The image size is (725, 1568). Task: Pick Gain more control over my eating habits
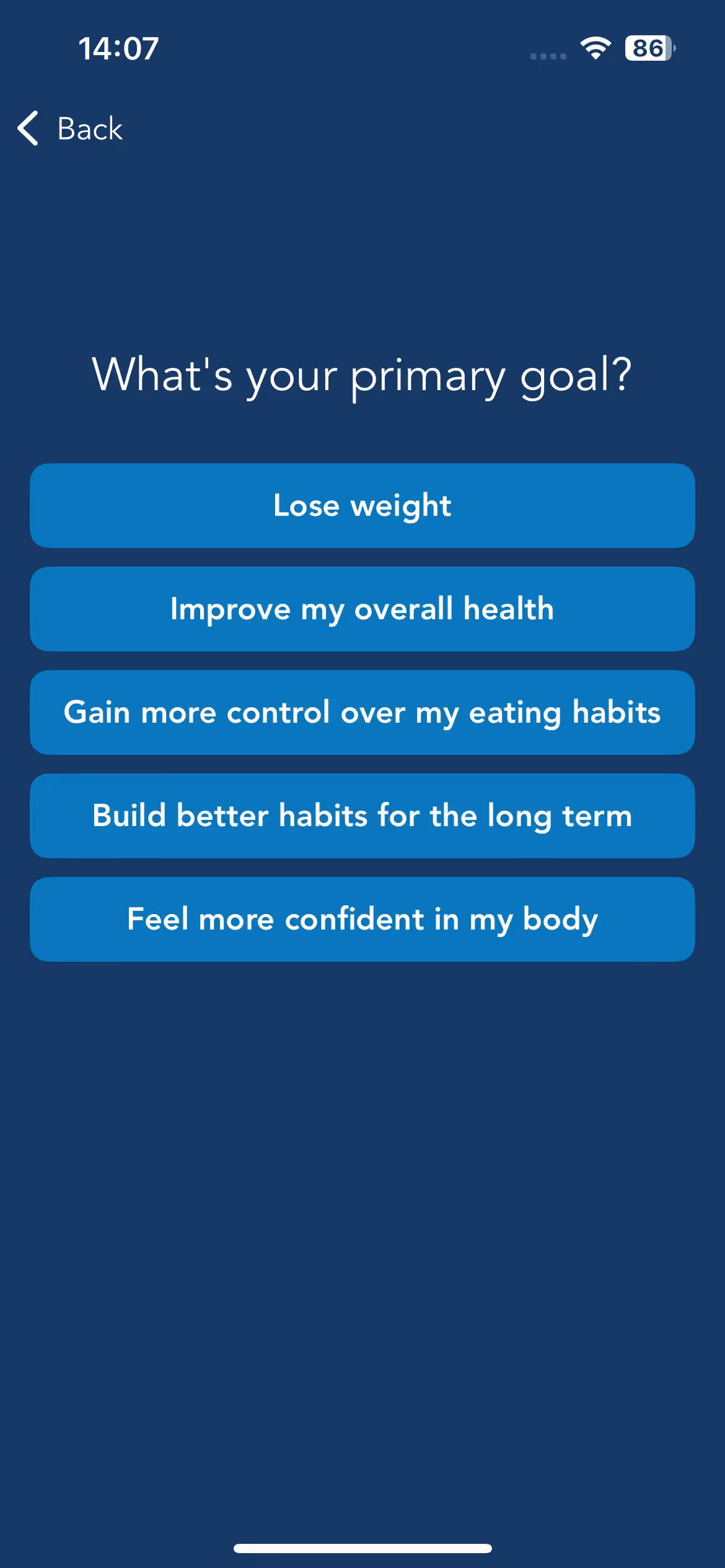(362, 712)
